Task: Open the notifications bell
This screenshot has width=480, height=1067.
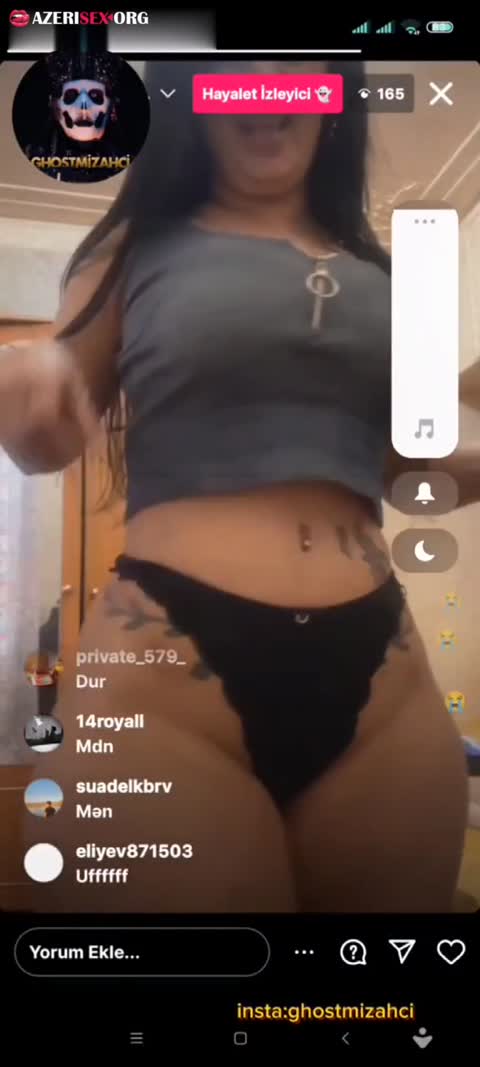Action: pos(424,493)
